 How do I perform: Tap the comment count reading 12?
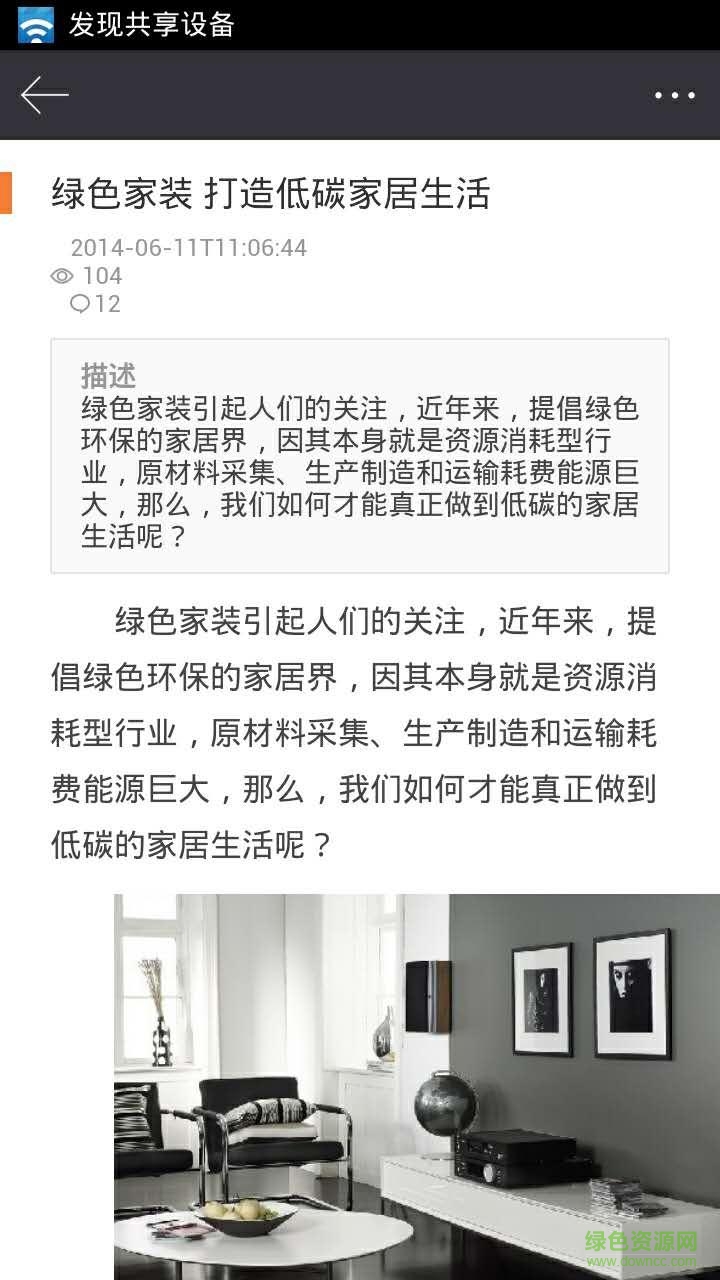point(104,305)
